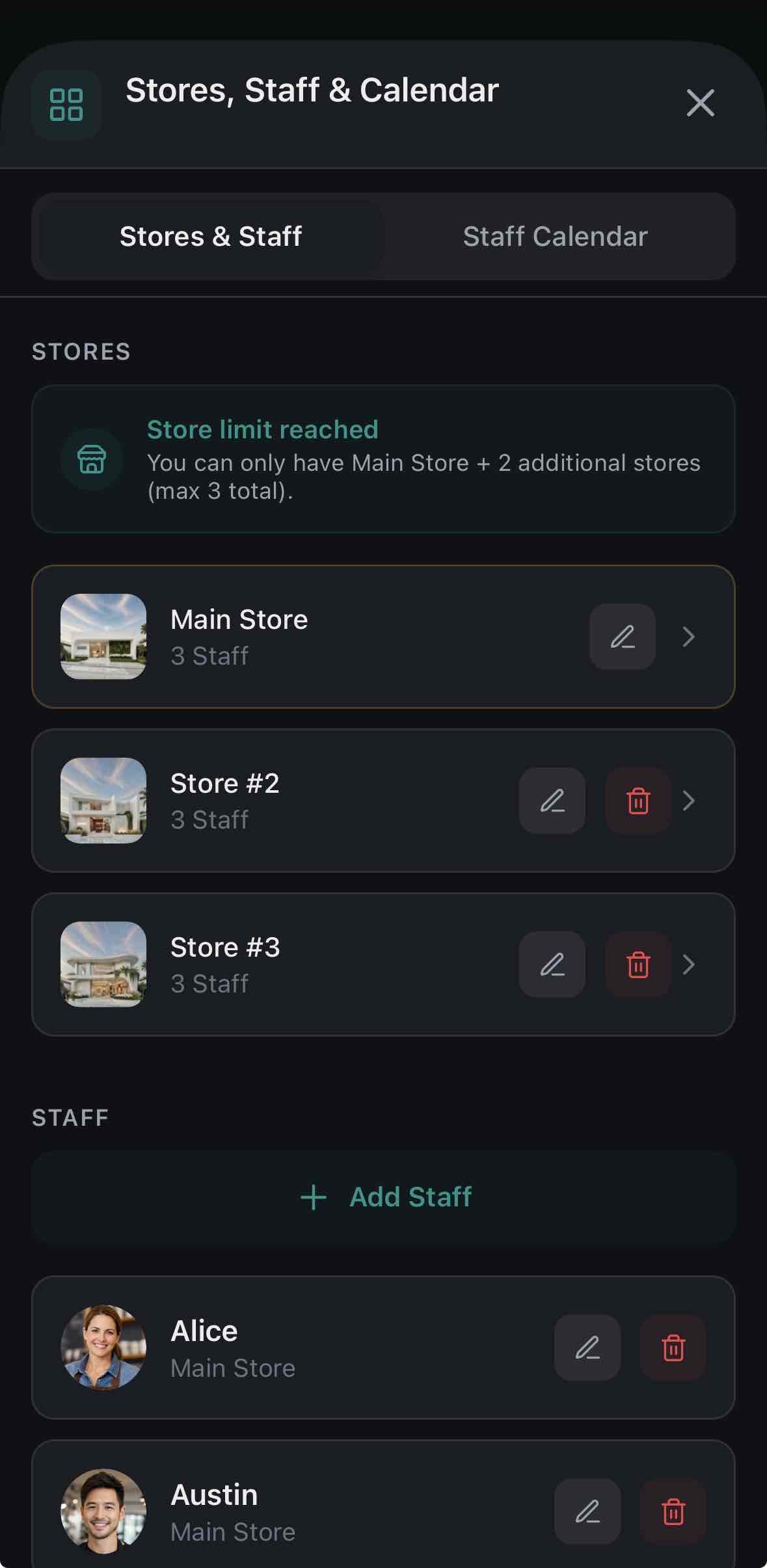Edit Store #3 name
The image size is (767, 1568).
click(x=552, y=966)
